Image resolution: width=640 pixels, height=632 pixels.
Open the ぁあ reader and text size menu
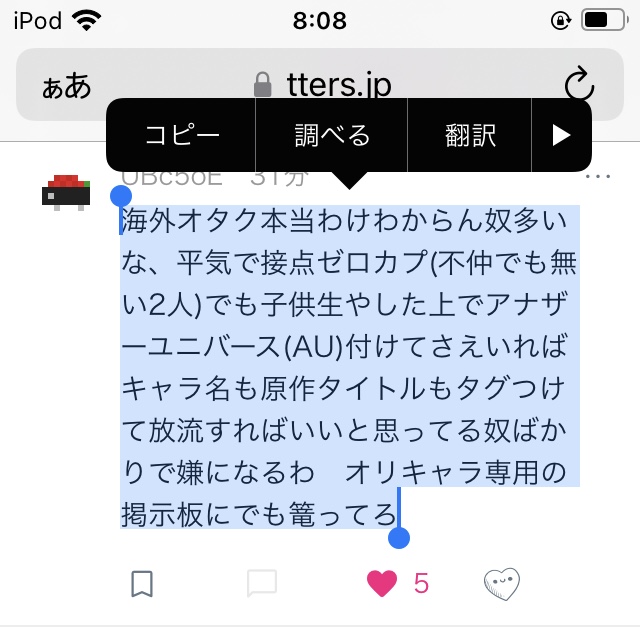pyautogui.click(x=66, y=85)
